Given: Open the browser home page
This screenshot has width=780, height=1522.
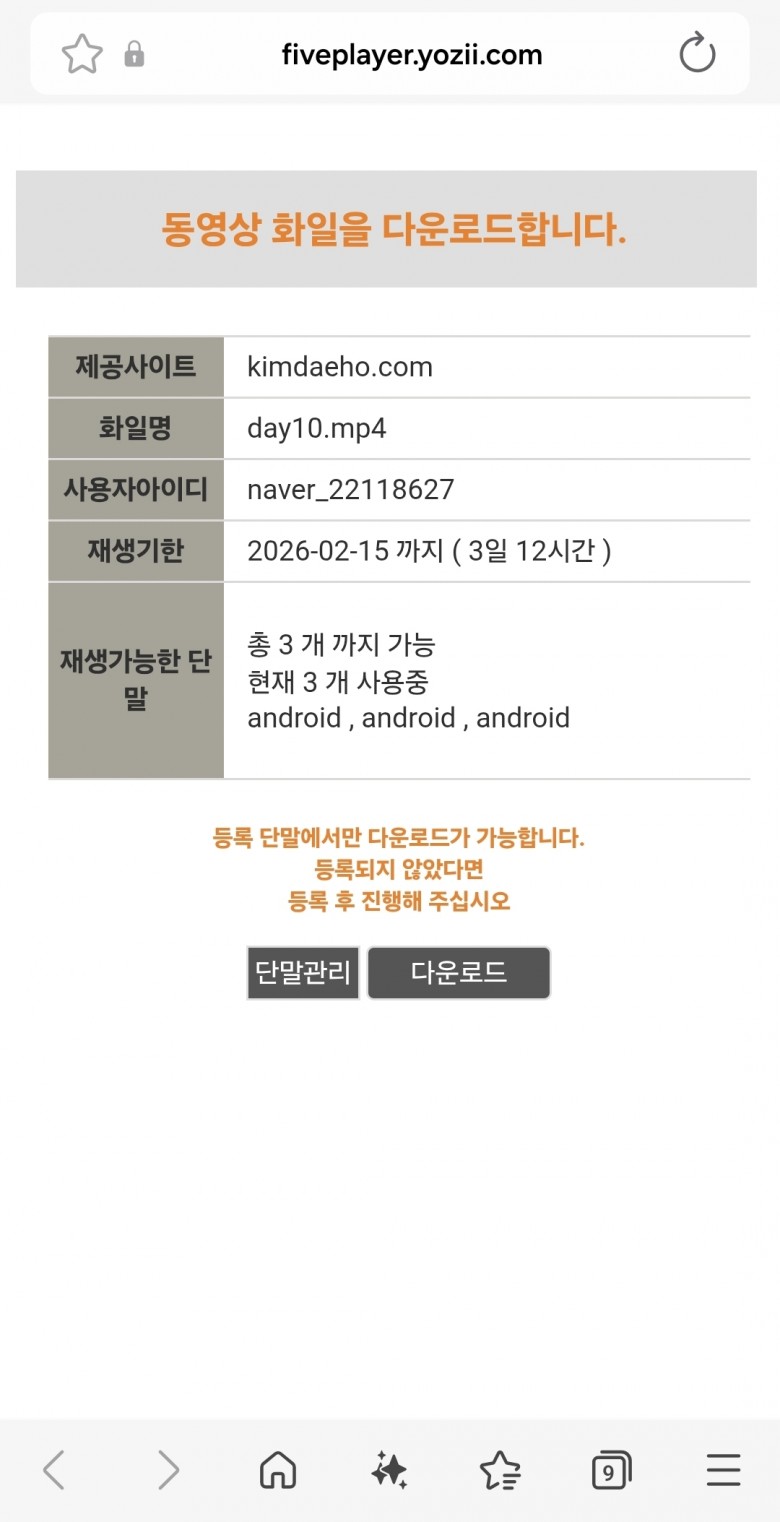Looking at the screenshot, I should point(278,1471).
